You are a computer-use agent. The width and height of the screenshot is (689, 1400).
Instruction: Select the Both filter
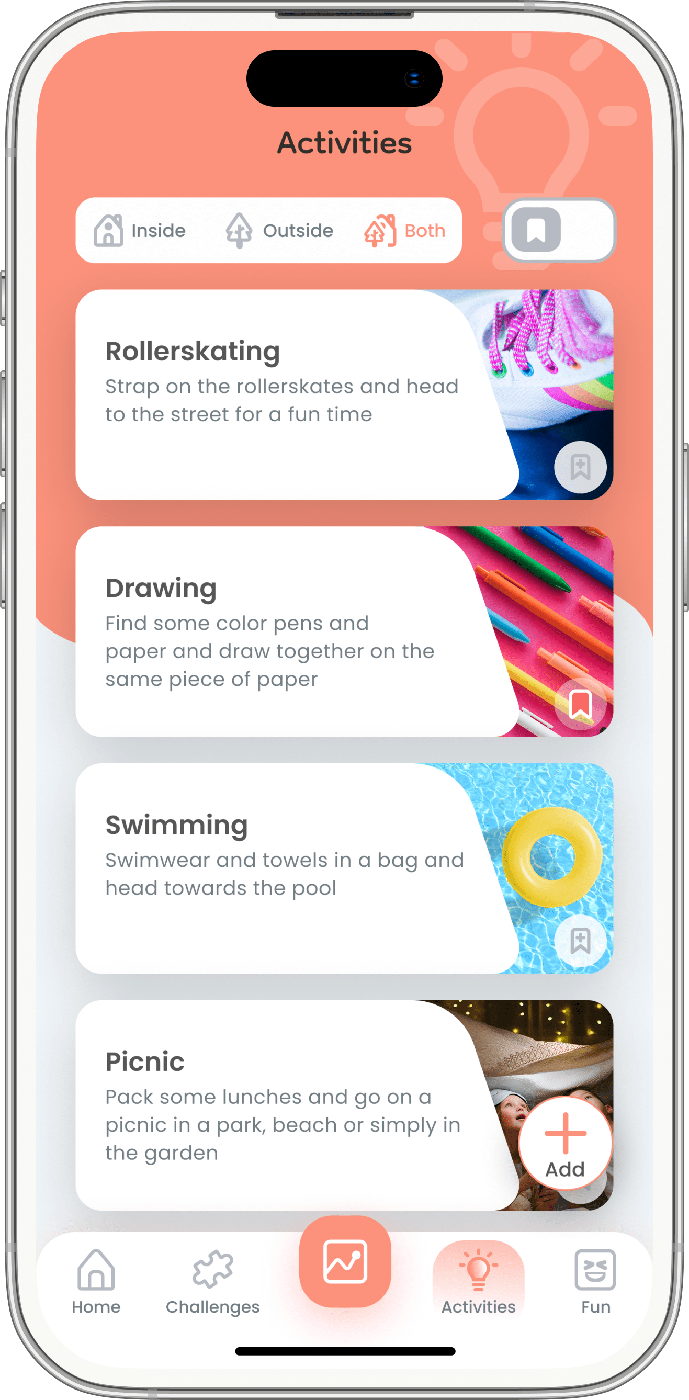405,231
